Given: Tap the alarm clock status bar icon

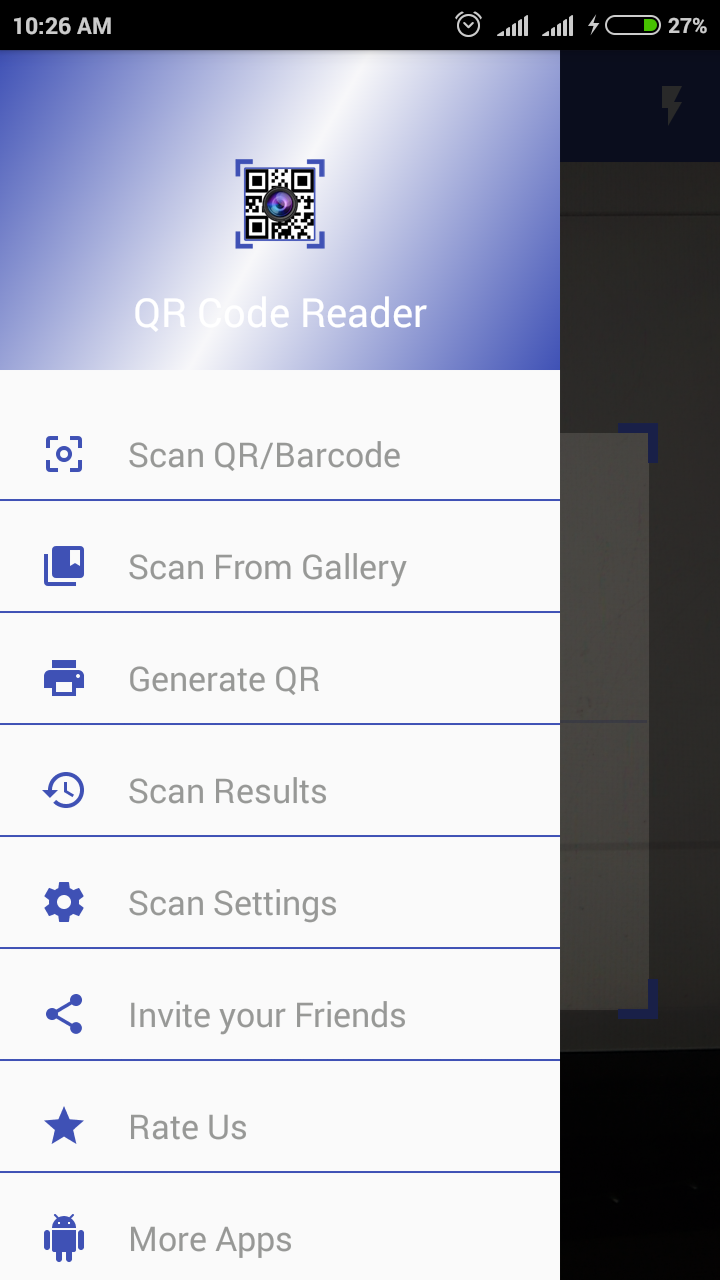Looking at the screenshot, I should (468, 25).
